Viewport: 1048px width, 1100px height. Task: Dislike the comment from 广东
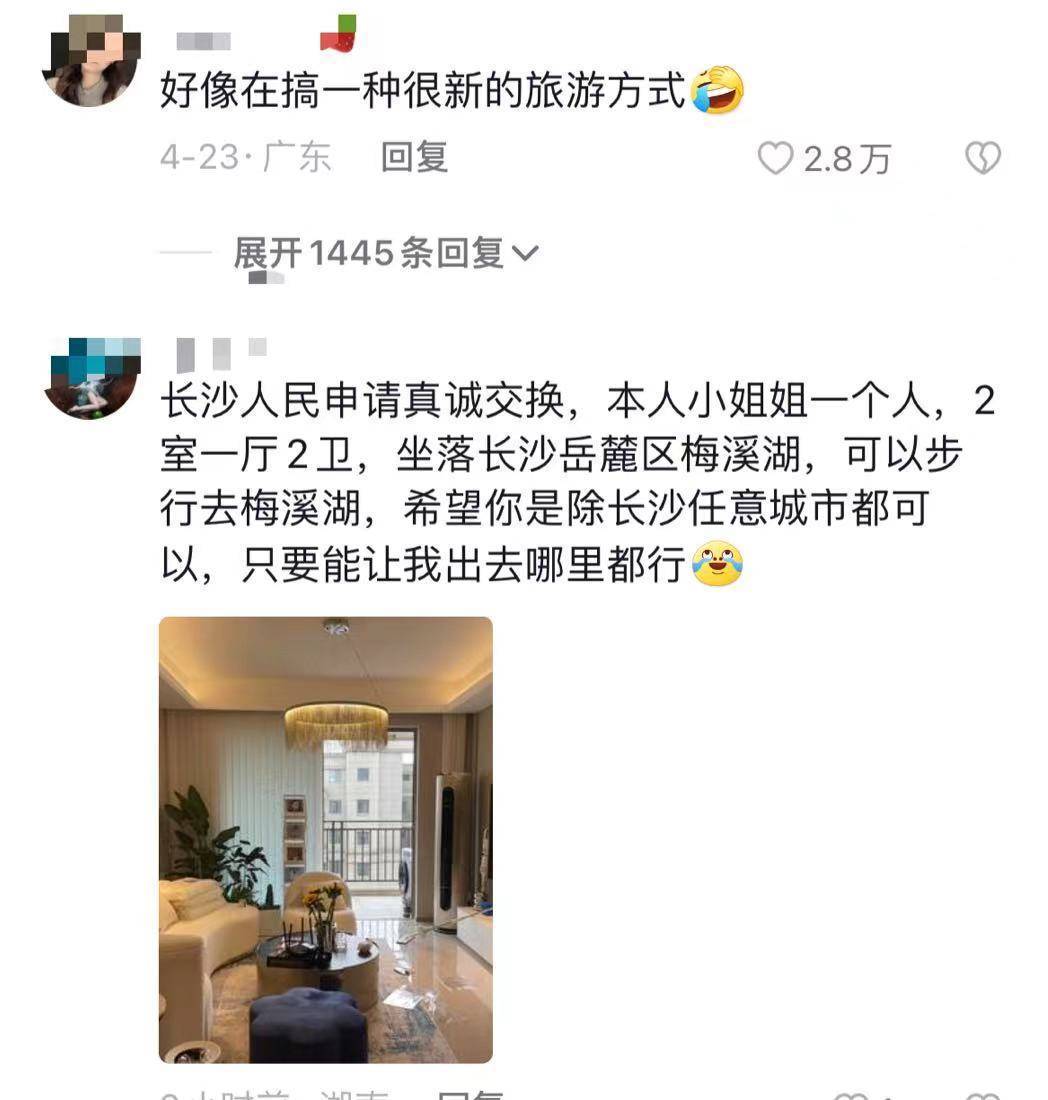982,158
